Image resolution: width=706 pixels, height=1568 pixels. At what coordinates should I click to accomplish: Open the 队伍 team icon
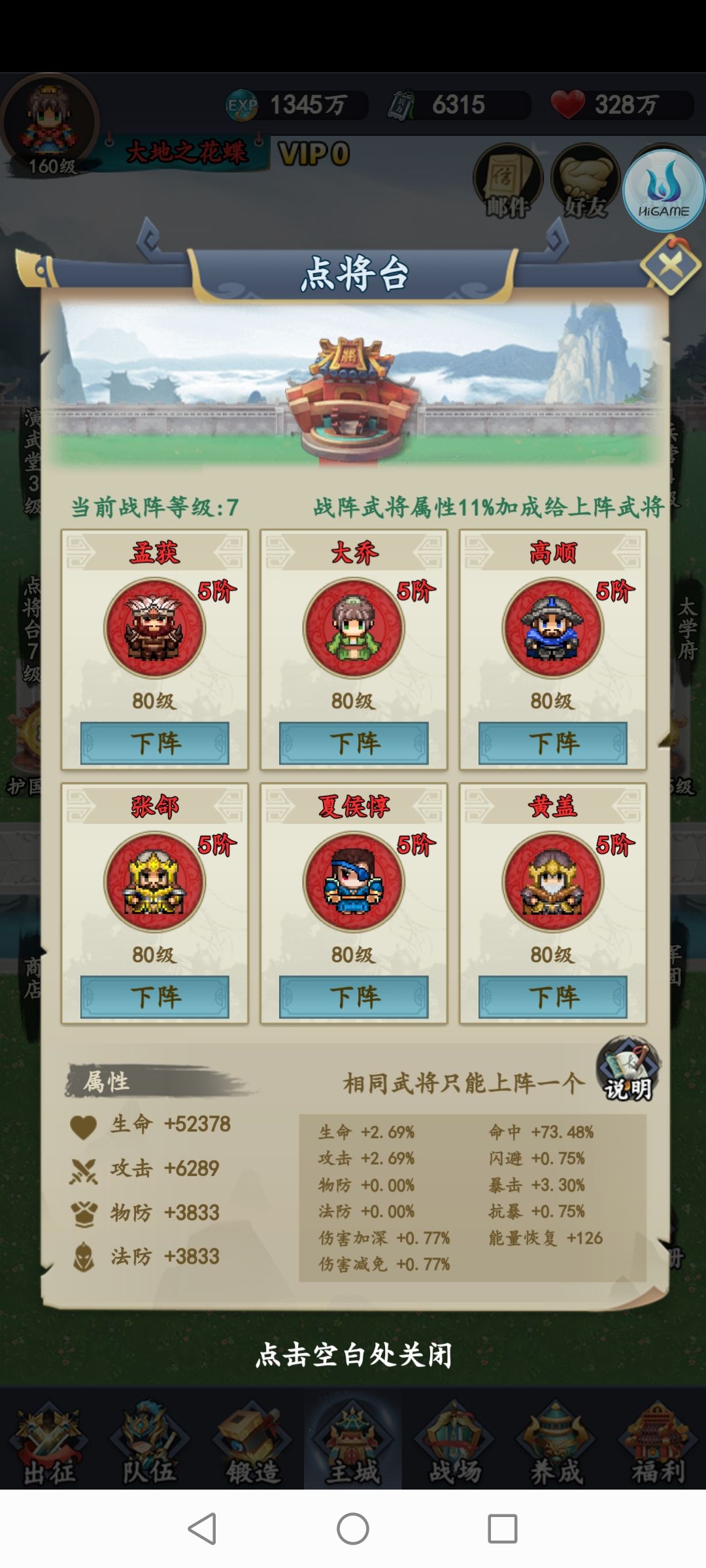[x=150, y=1437]
